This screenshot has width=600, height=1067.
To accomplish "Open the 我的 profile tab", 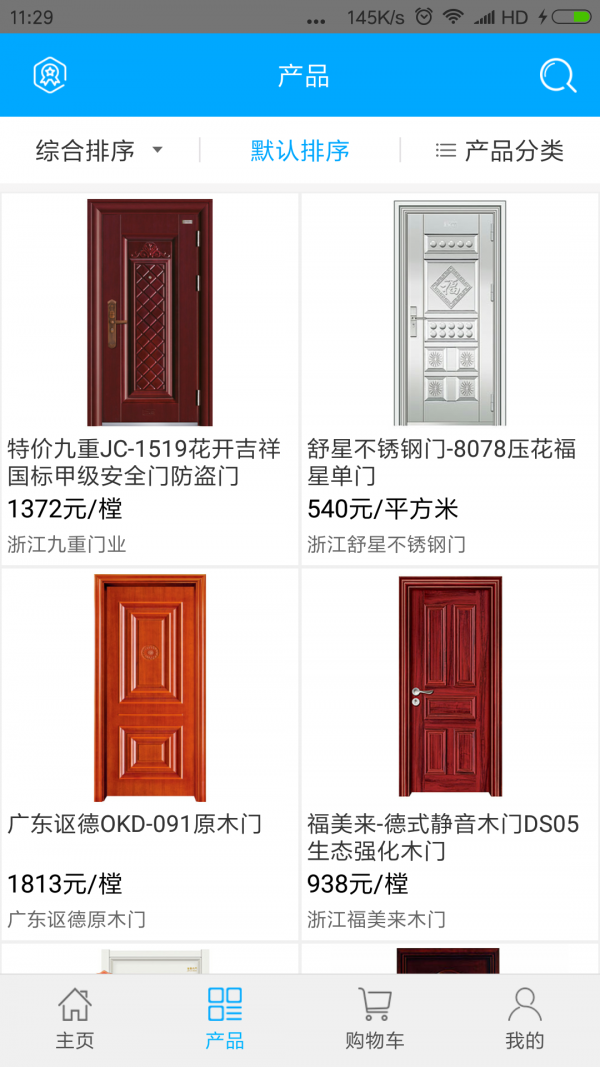I will (524, 1018).
